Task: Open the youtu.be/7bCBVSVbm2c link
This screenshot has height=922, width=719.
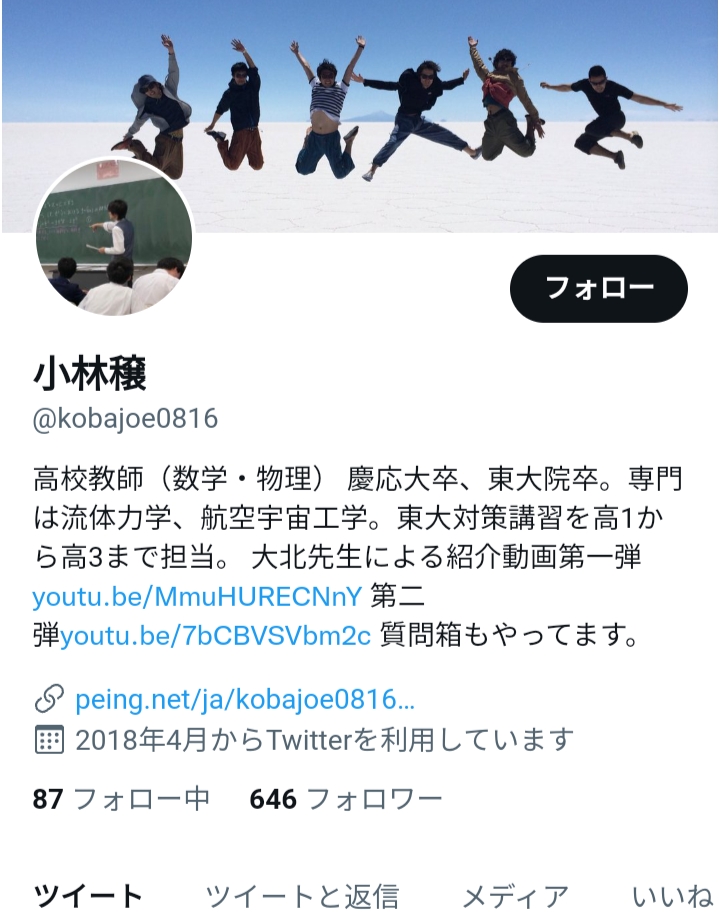Action: click(216, 635)
